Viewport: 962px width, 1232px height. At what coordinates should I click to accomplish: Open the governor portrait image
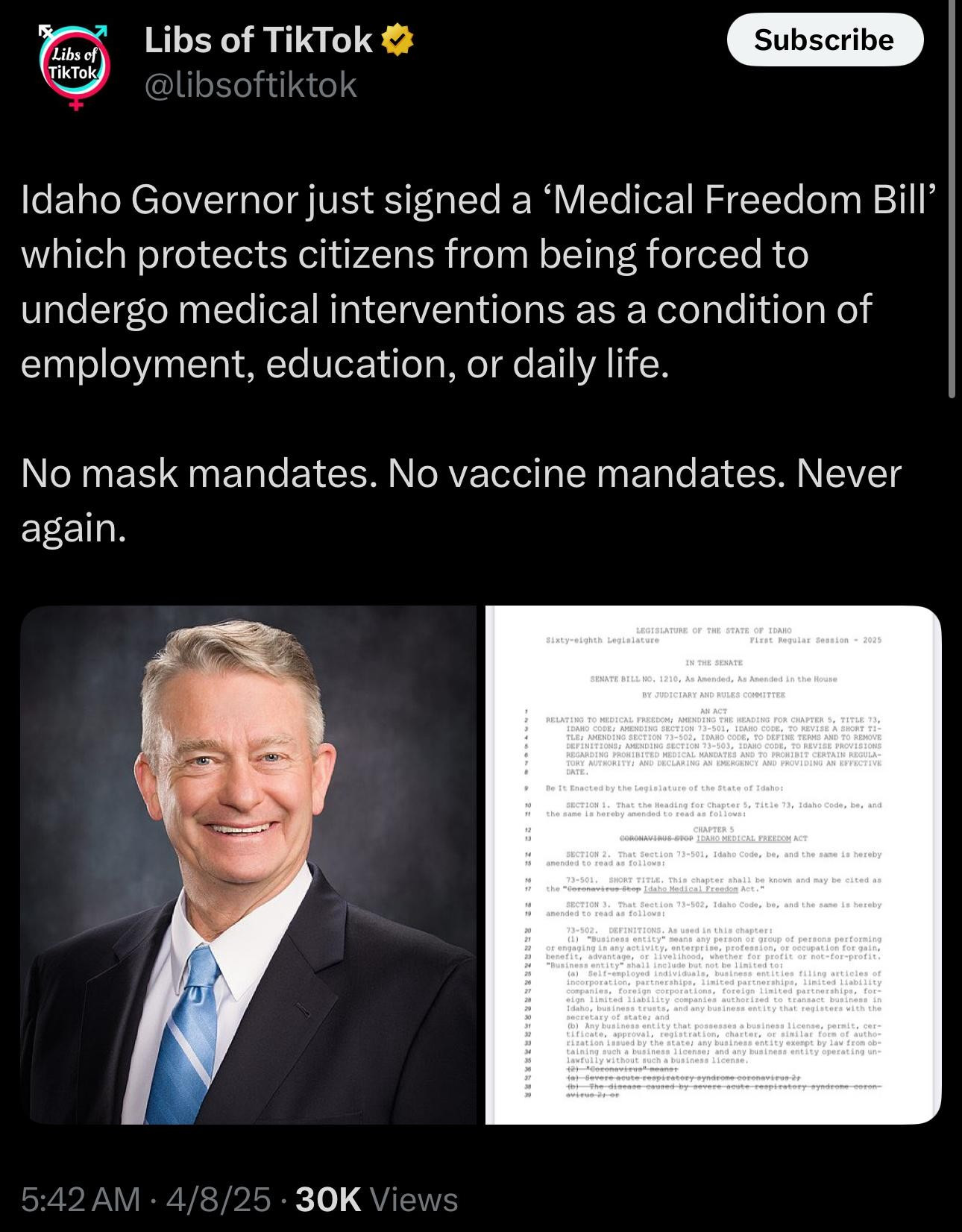click(x=248, y=864)
